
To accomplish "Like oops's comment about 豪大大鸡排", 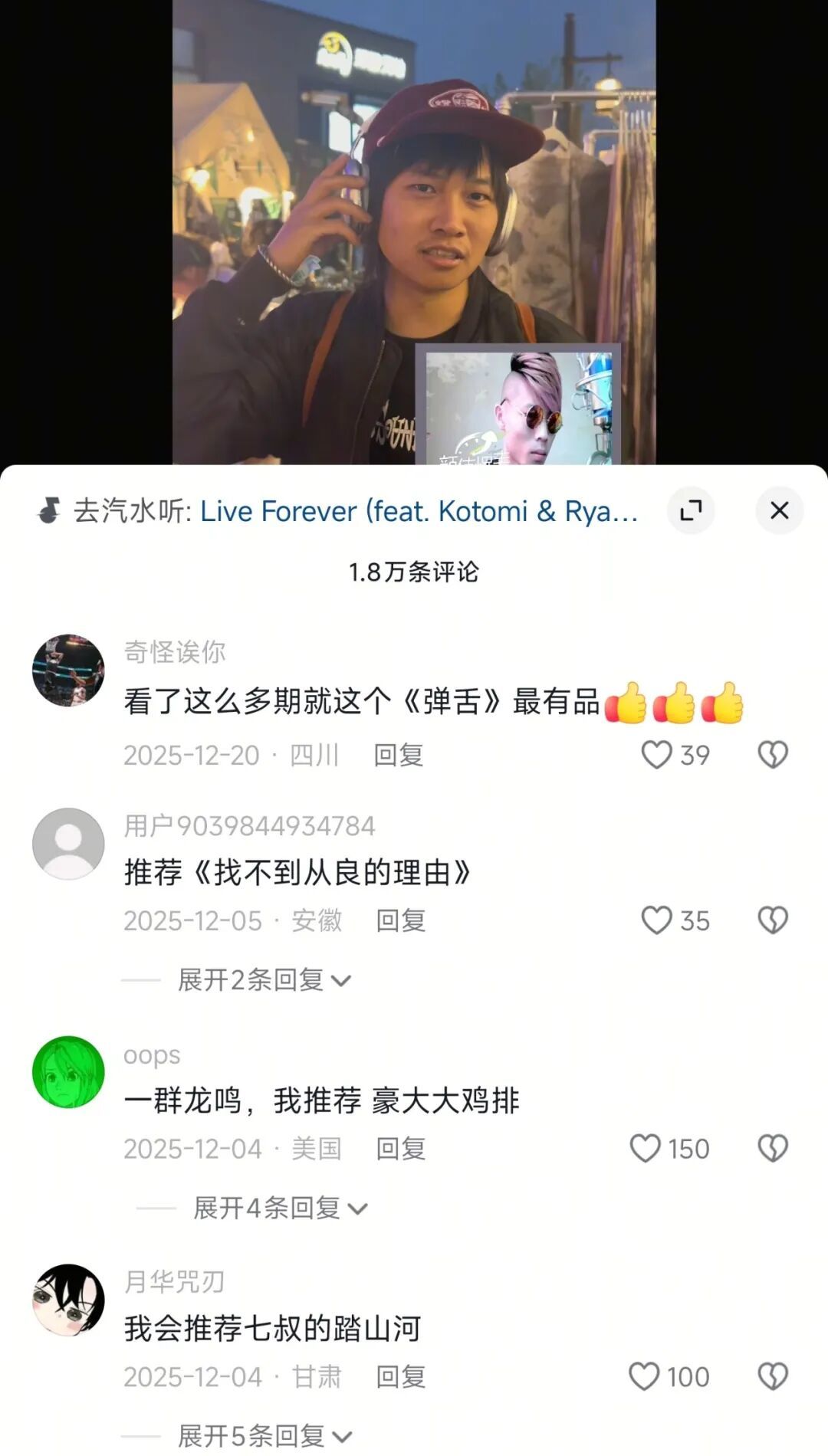I will 646,1149.
